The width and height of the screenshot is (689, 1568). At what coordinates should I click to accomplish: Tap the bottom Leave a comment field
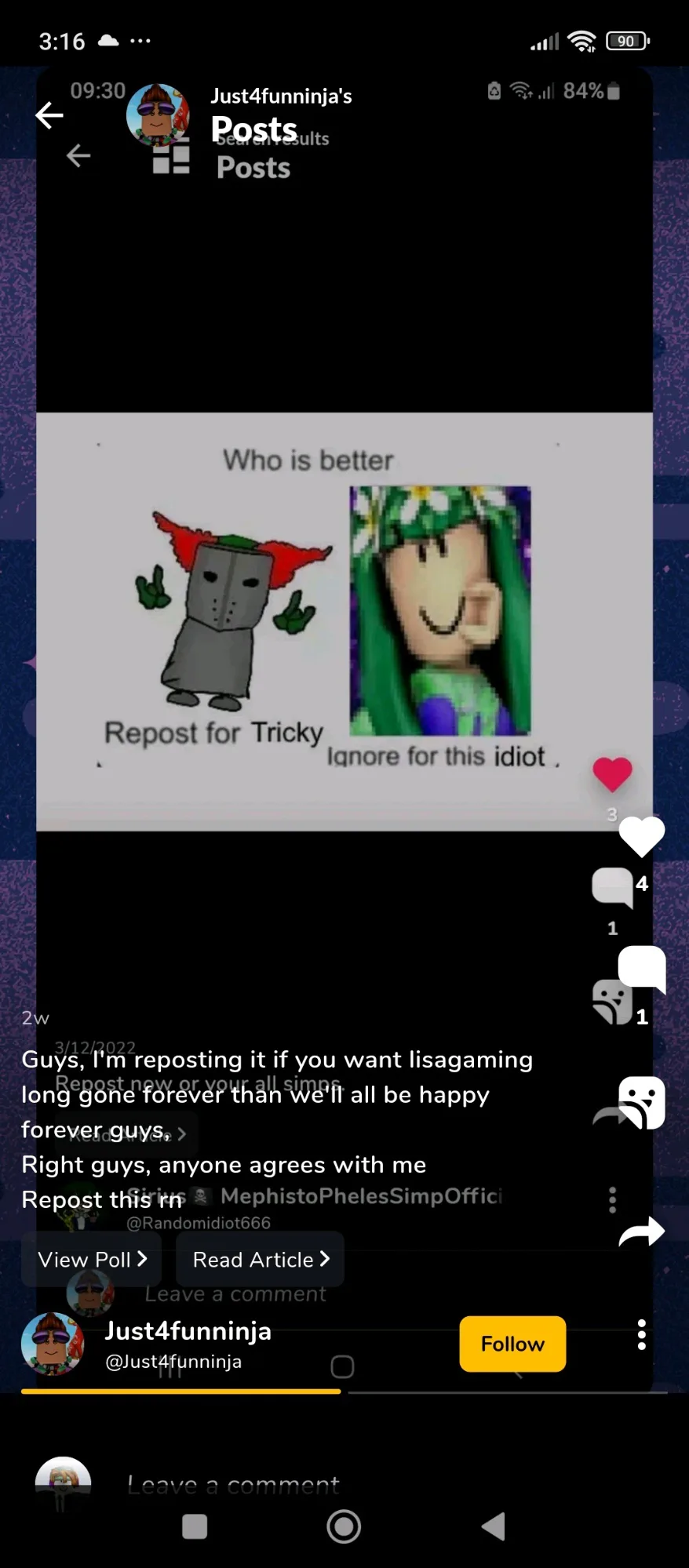click(234, 1484)
